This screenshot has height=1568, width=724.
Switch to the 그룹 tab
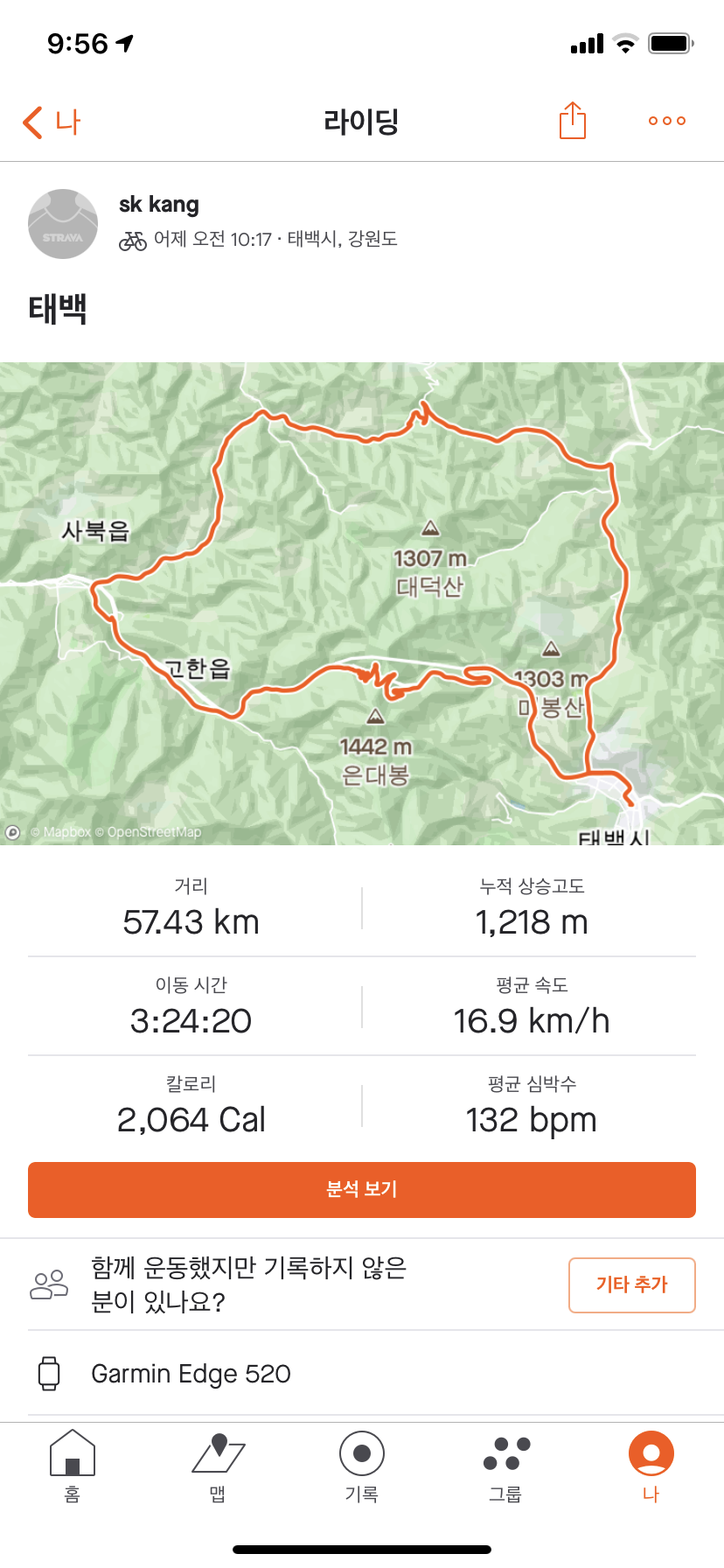[x=506, y=1465]
